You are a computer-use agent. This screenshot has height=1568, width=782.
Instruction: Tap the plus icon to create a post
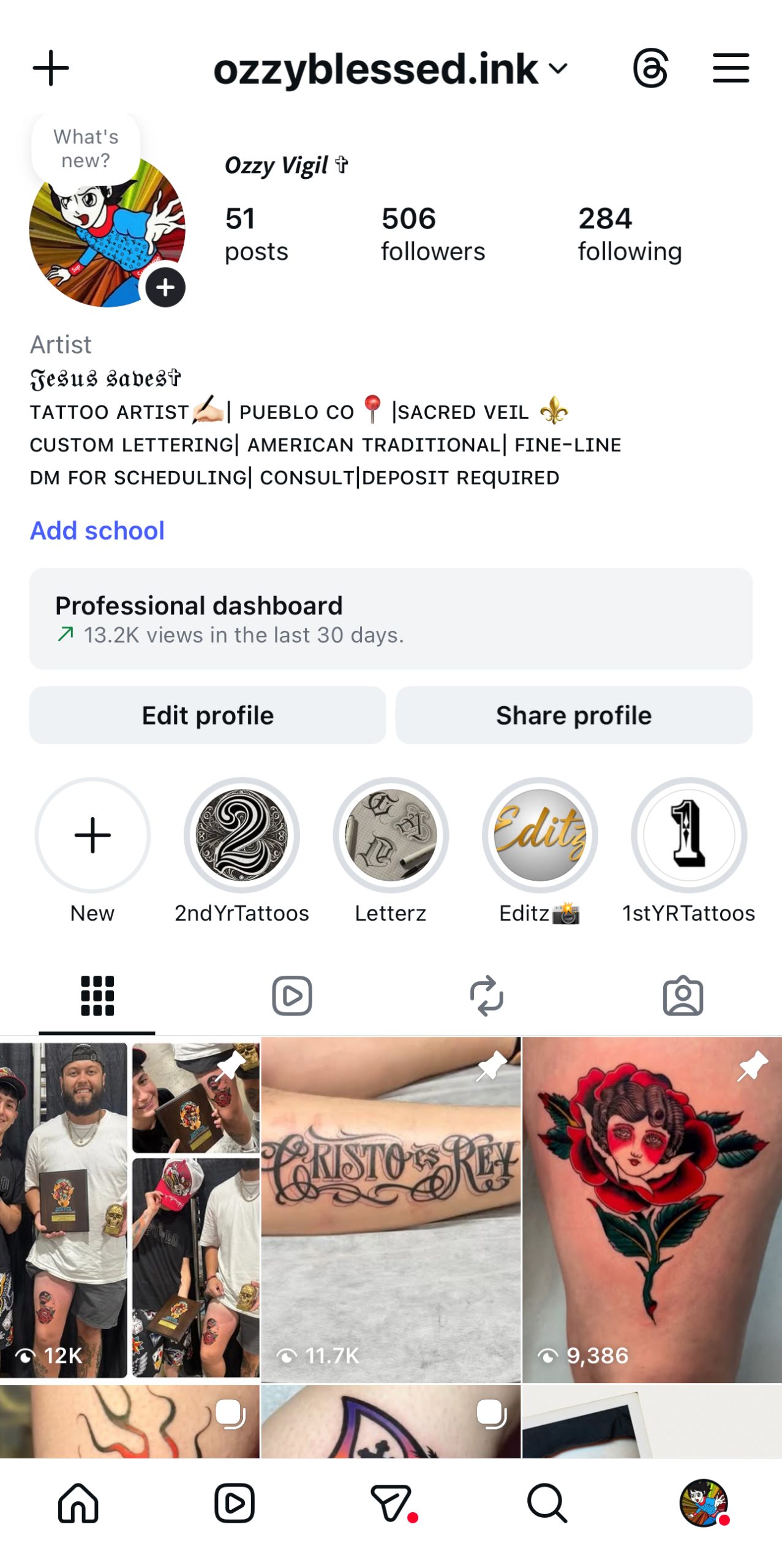point(51,68)
